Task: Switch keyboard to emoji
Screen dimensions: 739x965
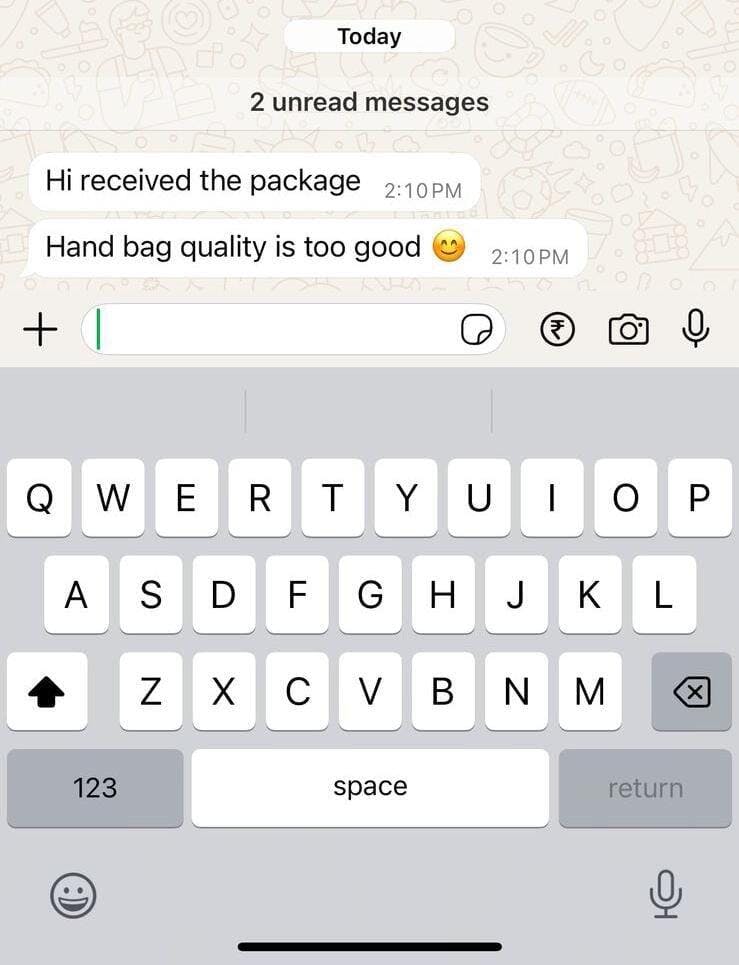Action: (74, 894)
